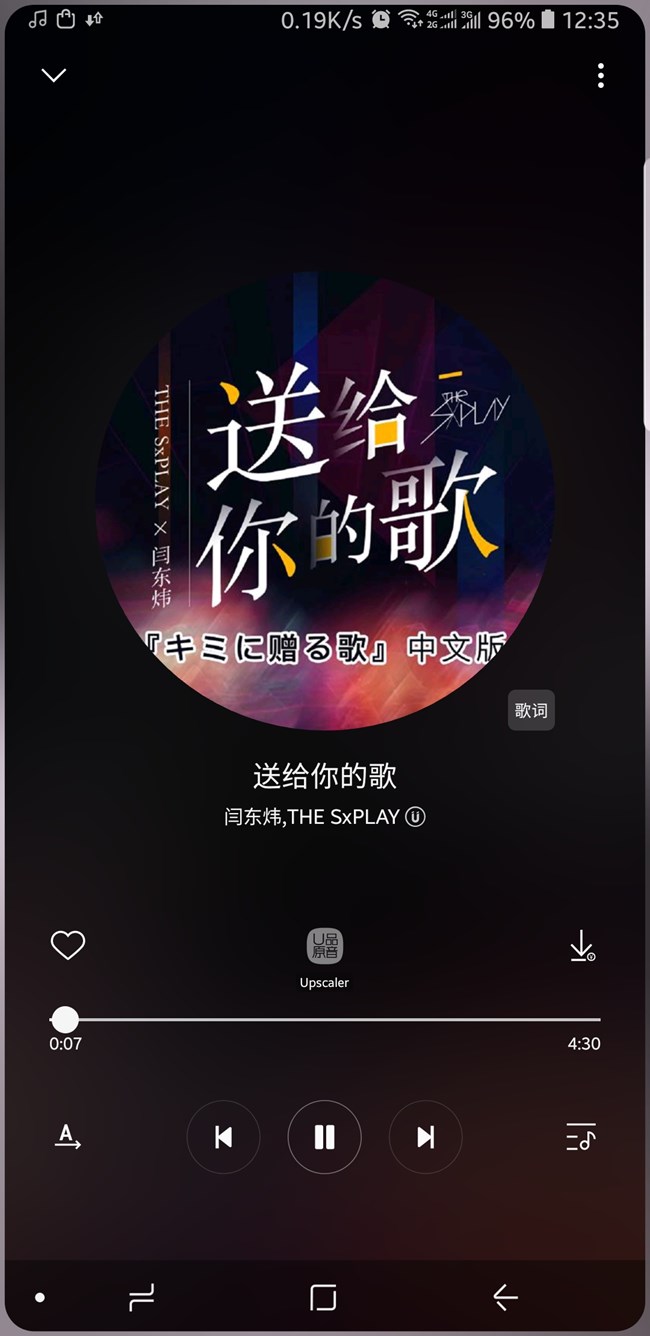Open the recent apps view
The width and height of the screenshot is (650, 1336).
pos(141,1298)
